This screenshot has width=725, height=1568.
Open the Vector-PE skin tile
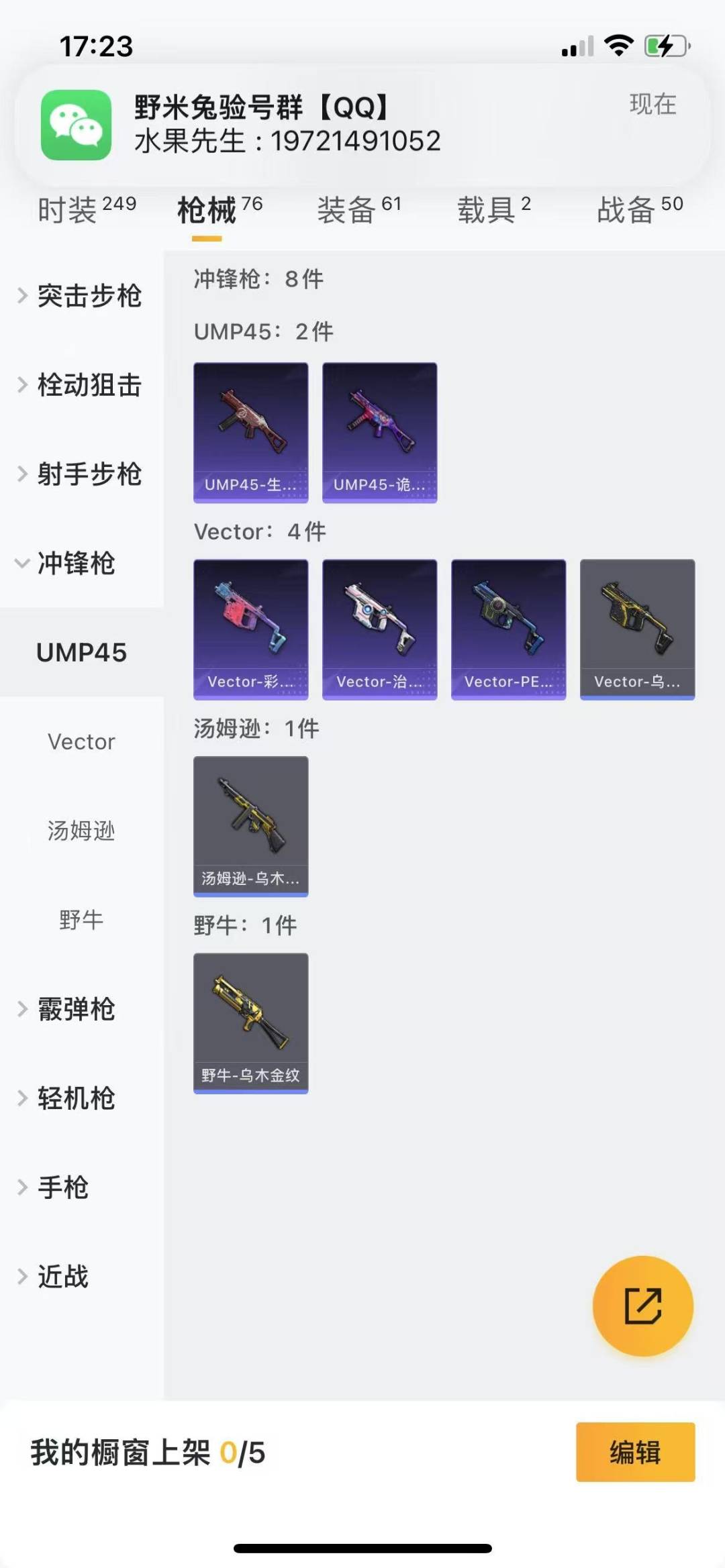508,629
